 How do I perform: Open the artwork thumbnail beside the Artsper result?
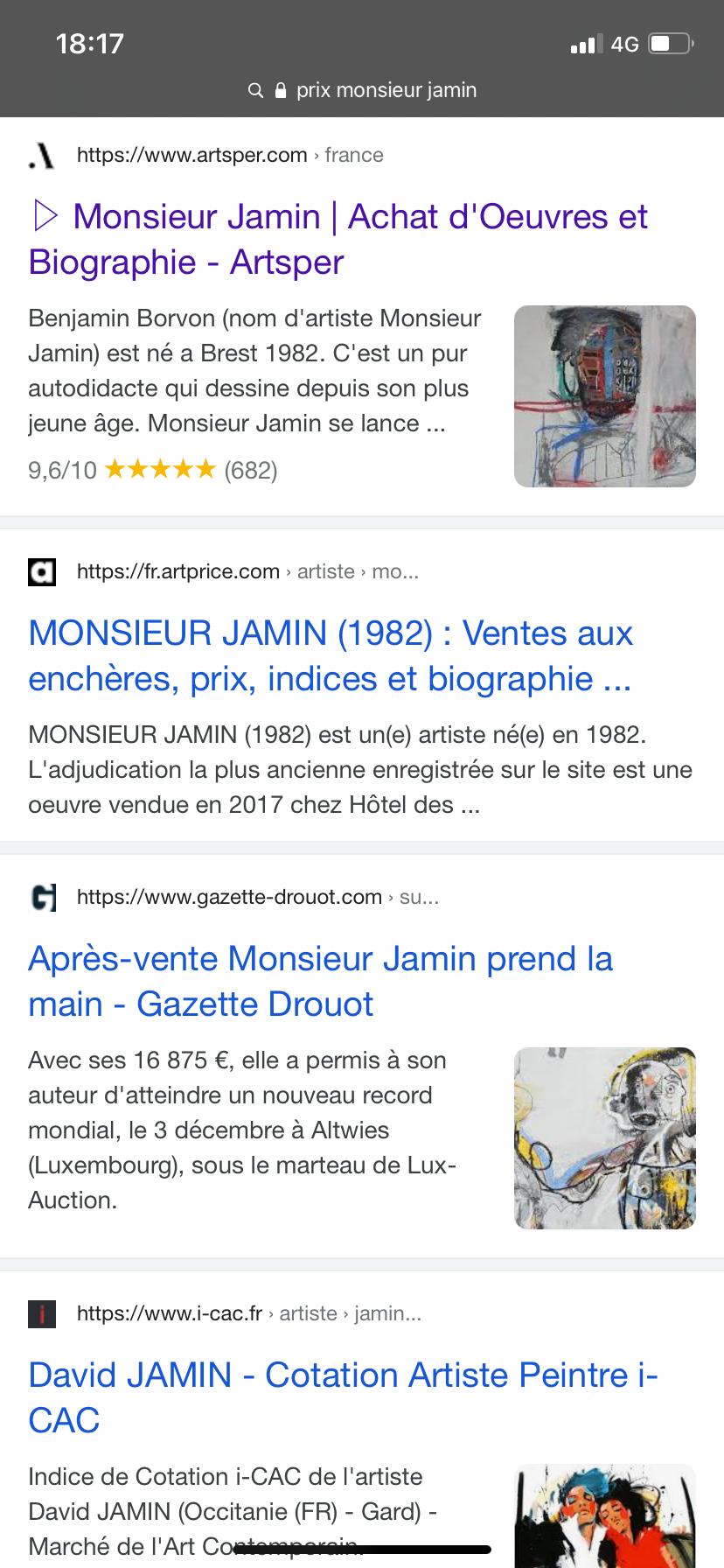pyautogui.click(x=604, y=395)
